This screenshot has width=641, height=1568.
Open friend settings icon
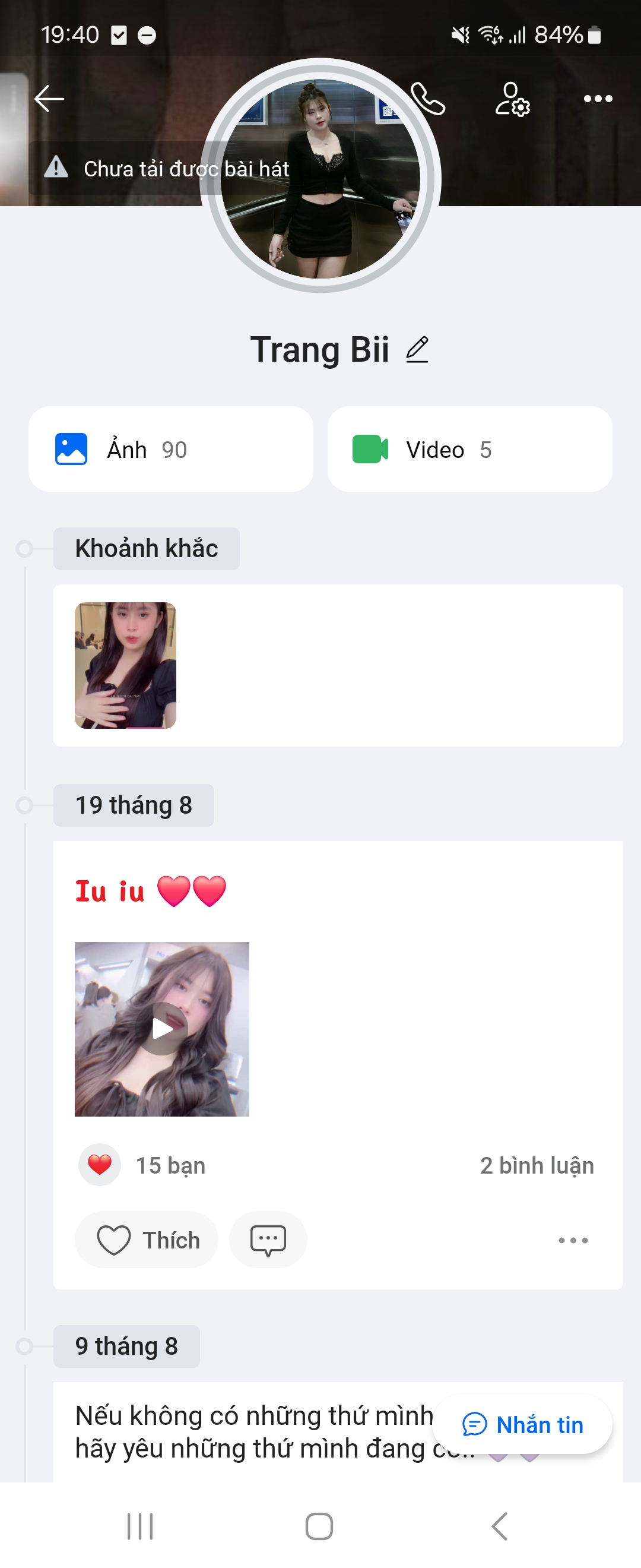click(x=512, y=99)
